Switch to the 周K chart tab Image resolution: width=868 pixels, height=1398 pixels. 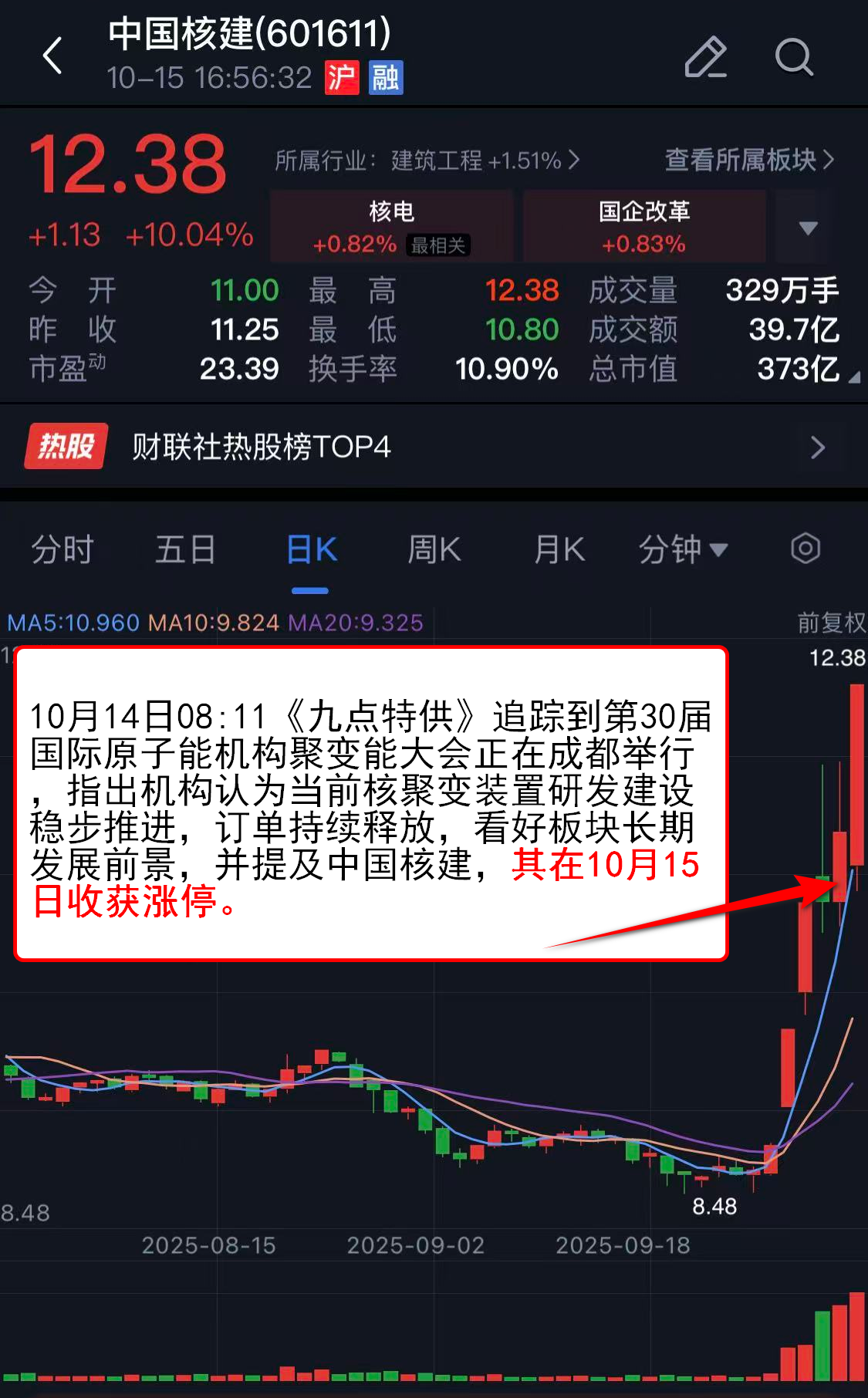point(434,550)
